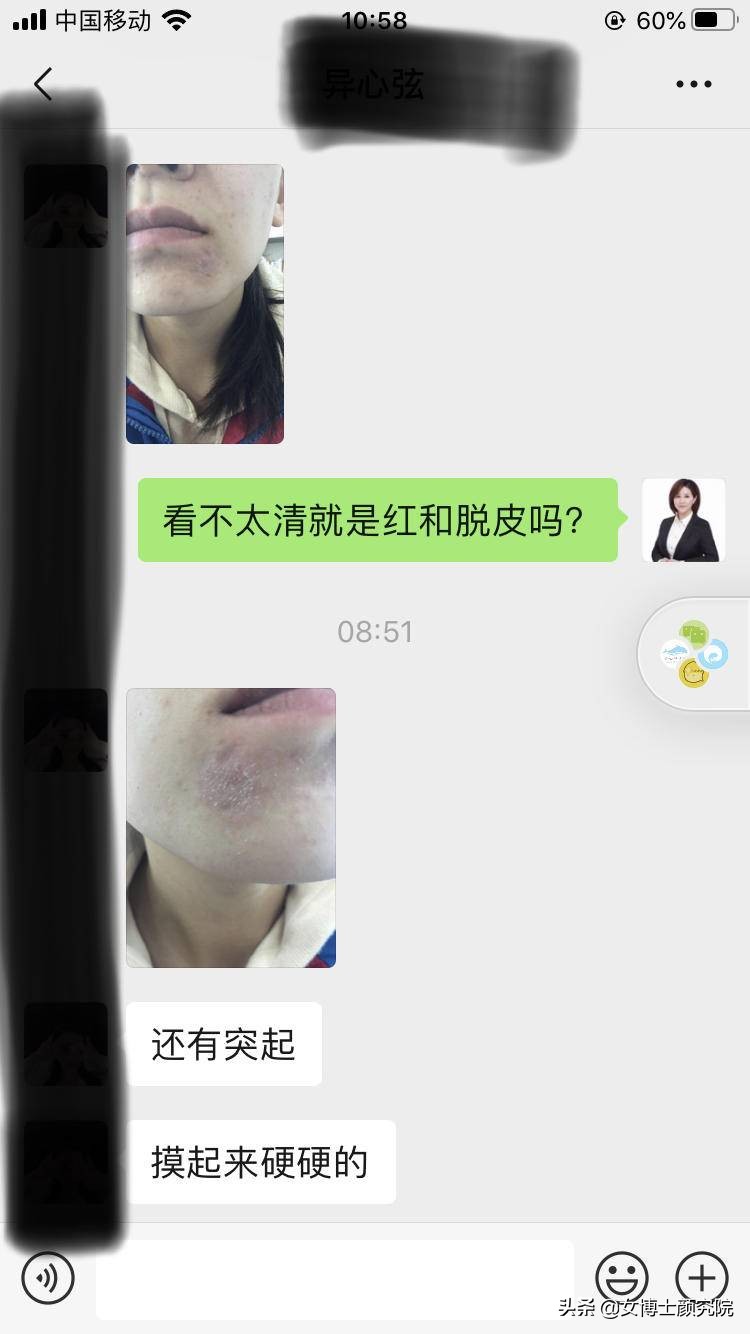Tap the avatar next to "摸起来硬硬的"
The height and width of the screenshot is (1334, 750).
pos(65,1160)
